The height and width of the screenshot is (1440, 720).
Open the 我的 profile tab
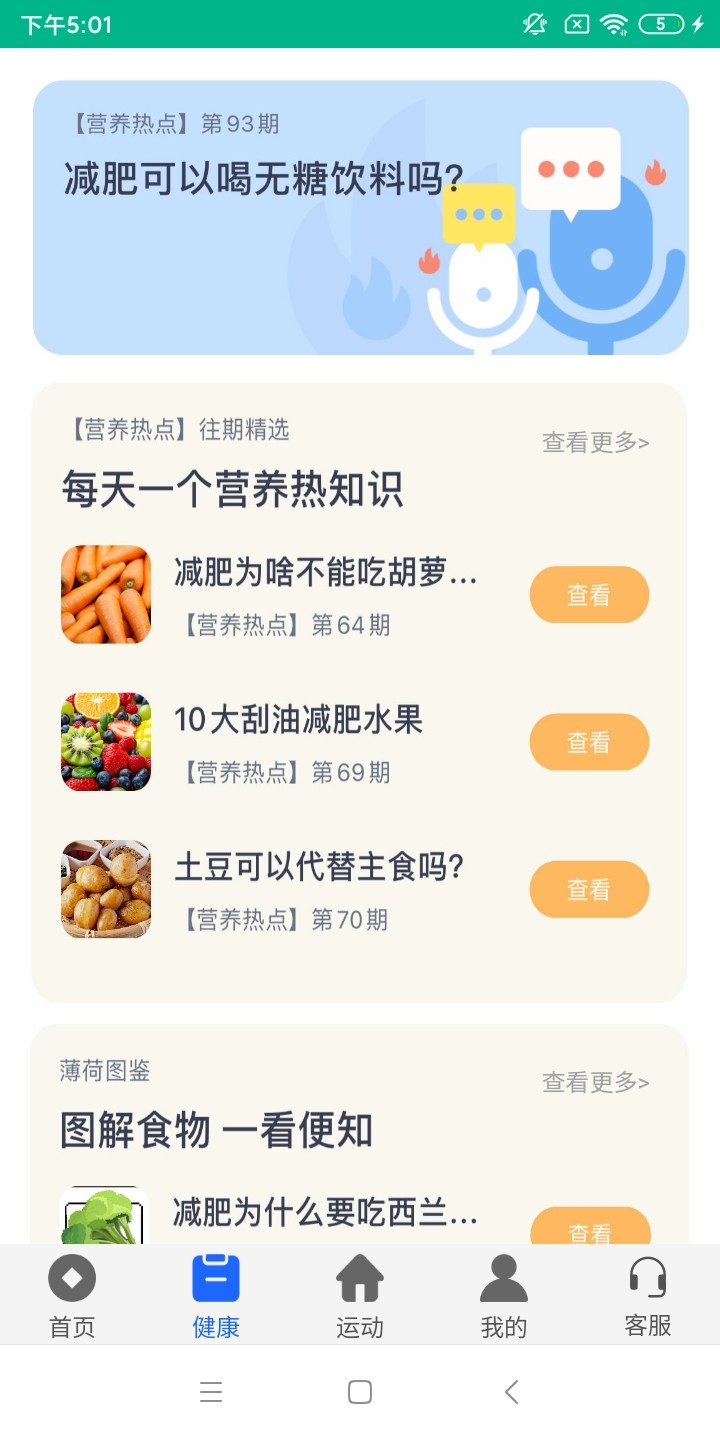coord(504,1296)
